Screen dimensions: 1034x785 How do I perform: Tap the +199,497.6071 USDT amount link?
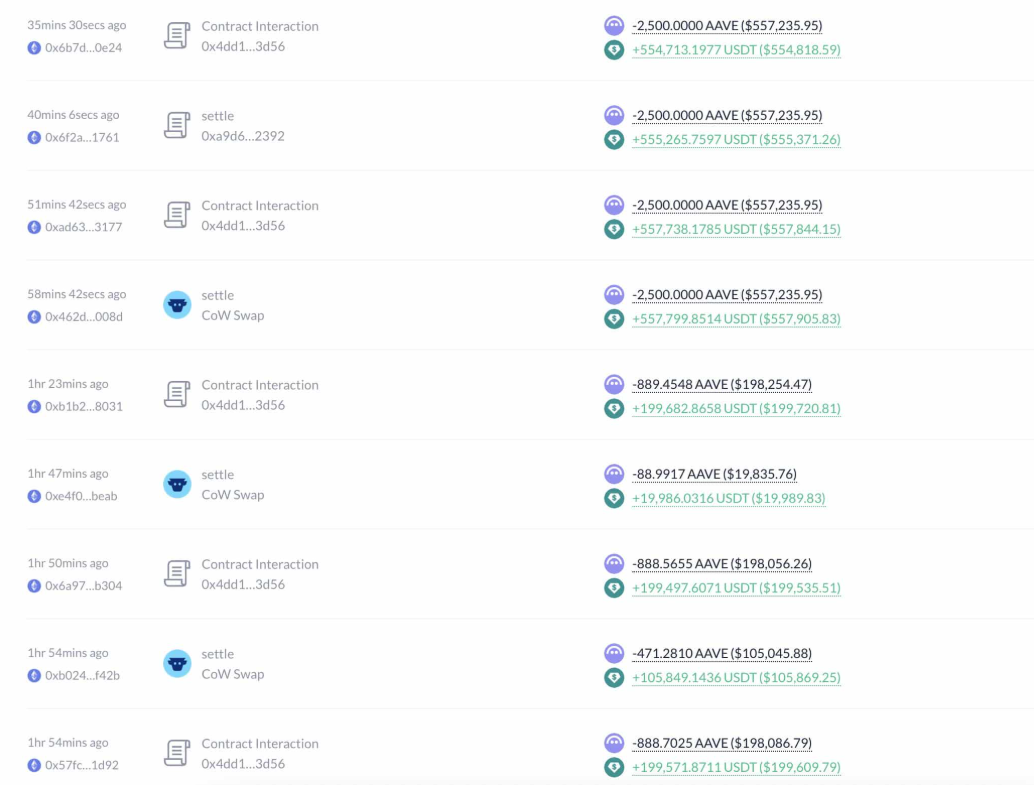click(x=736, y=588)
